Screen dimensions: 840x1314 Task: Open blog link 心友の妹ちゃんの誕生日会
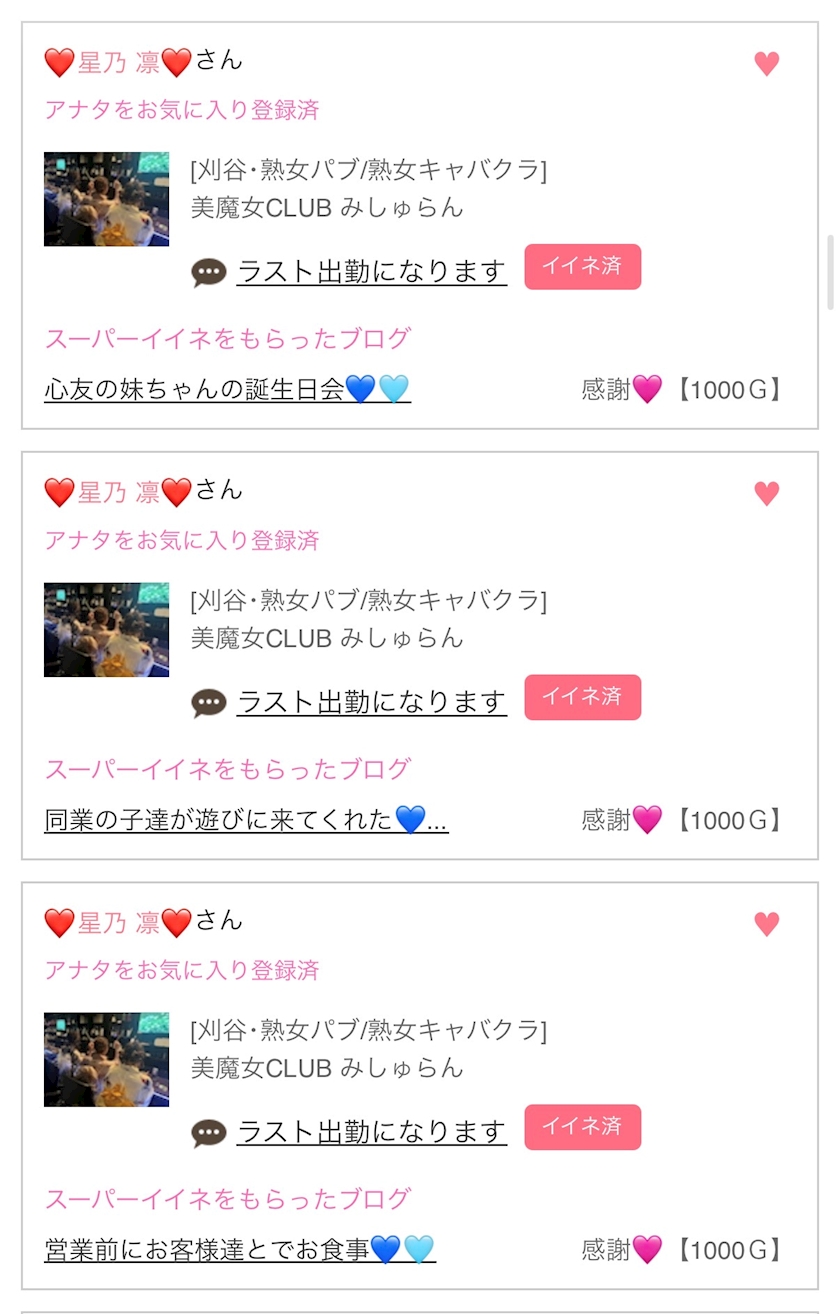click(x=227, y=389)
